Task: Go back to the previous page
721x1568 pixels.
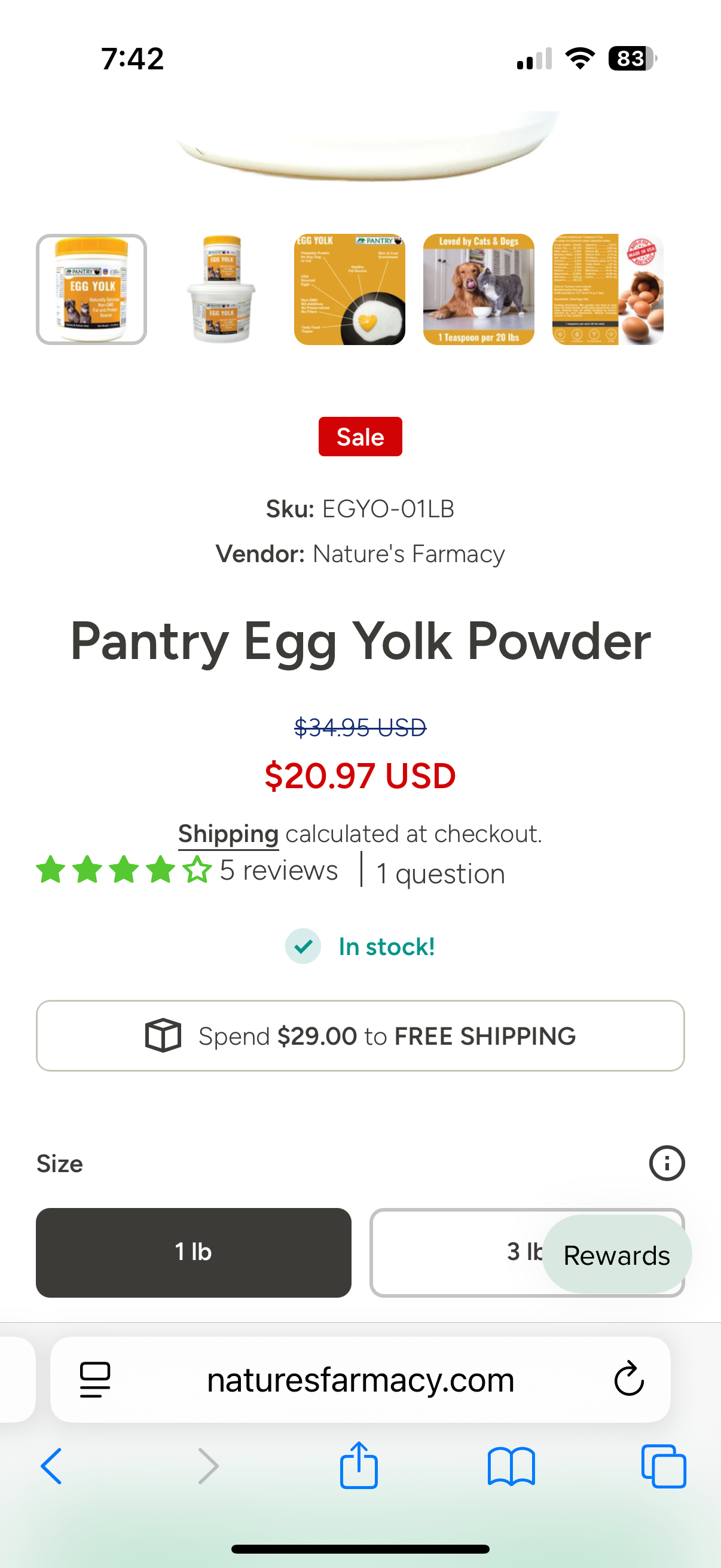Action: (51, 1466)
